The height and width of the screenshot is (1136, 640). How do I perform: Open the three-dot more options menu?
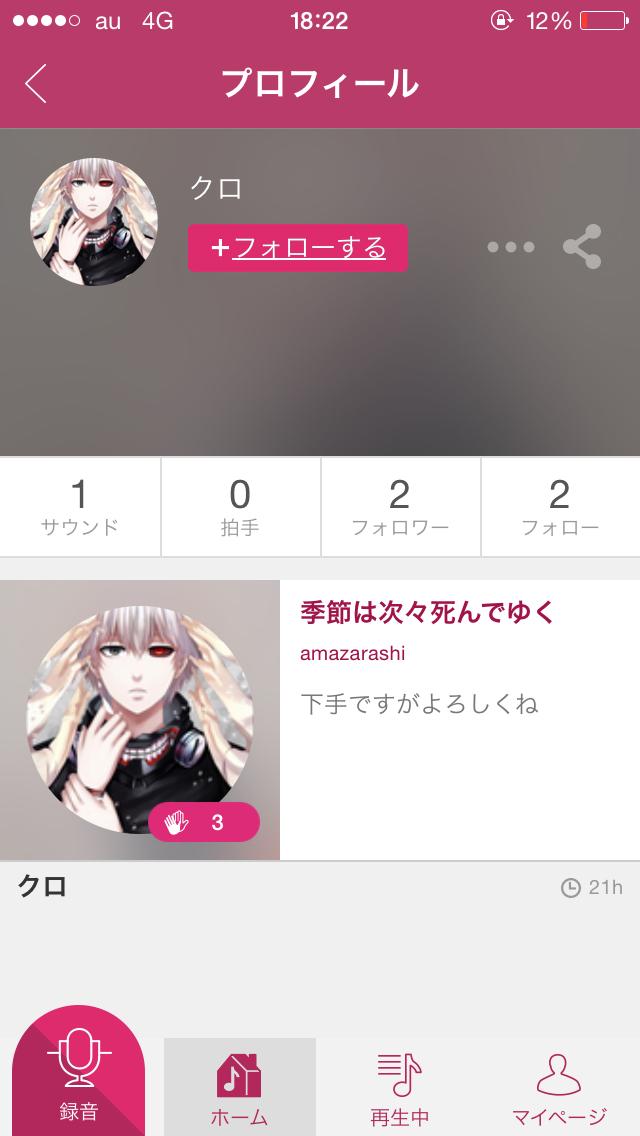(x=511, y=247)
